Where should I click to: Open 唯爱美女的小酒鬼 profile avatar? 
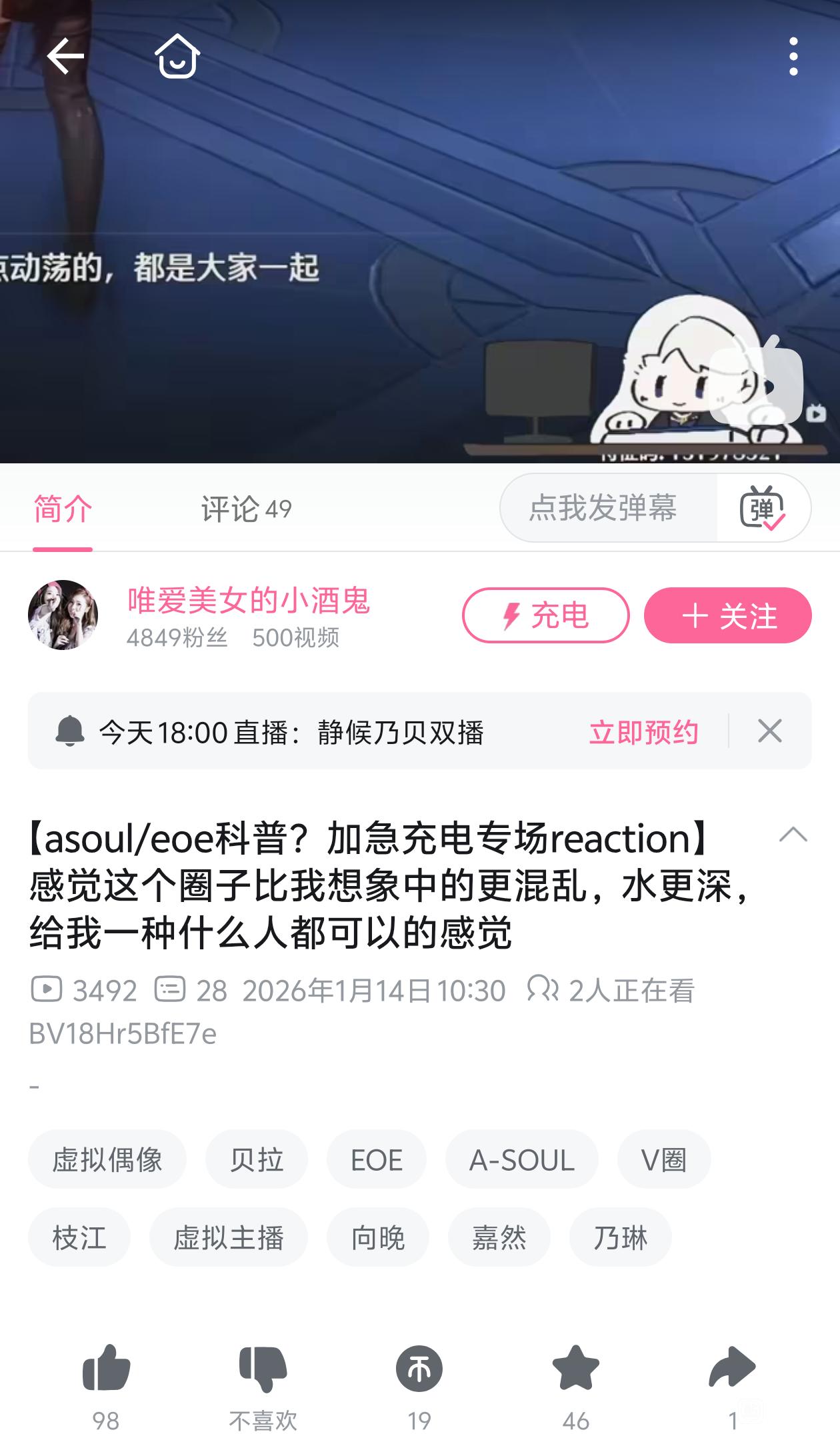[63, 615]
